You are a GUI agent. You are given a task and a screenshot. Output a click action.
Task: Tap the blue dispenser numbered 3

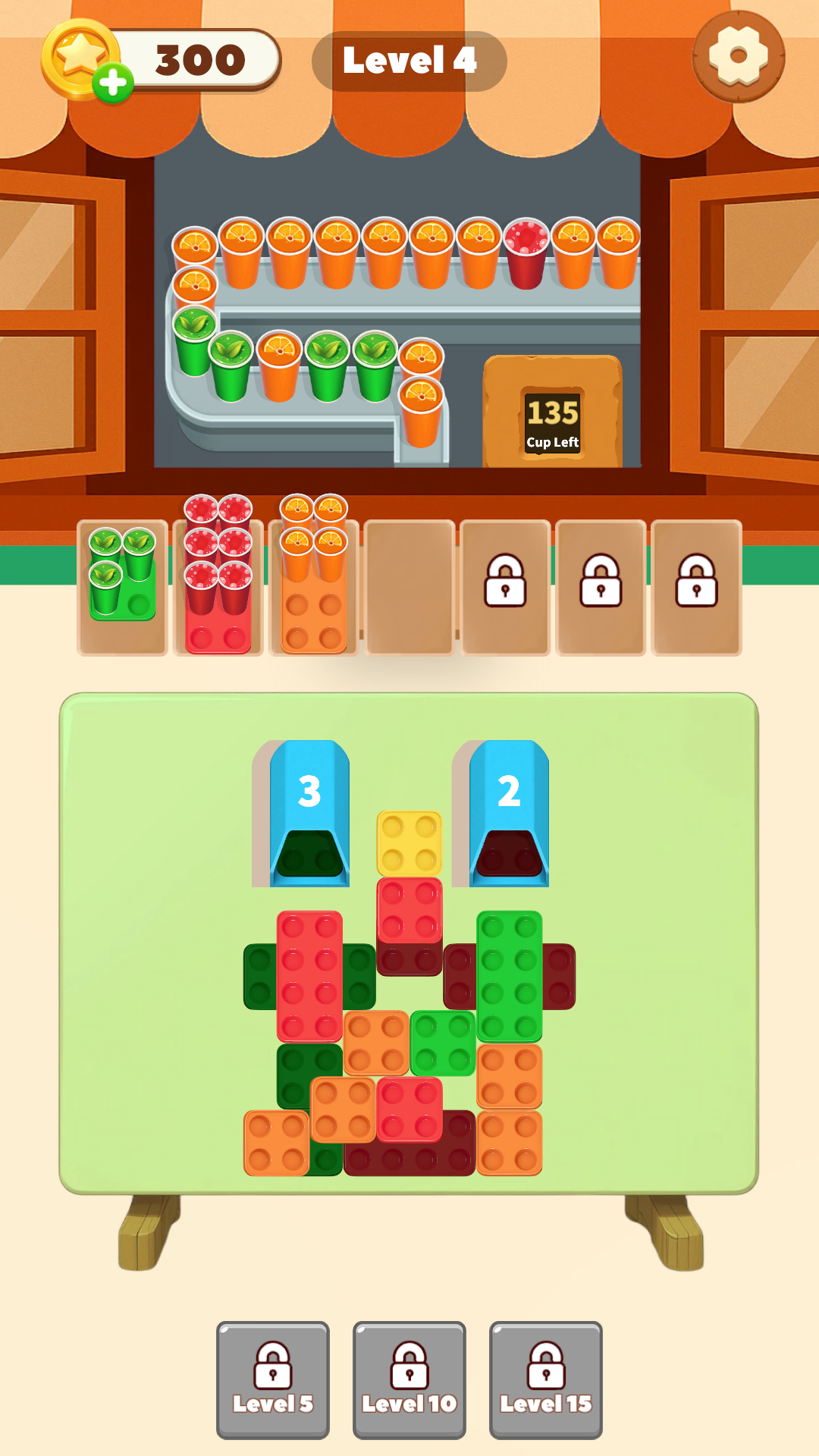click(x=309, y=811)
